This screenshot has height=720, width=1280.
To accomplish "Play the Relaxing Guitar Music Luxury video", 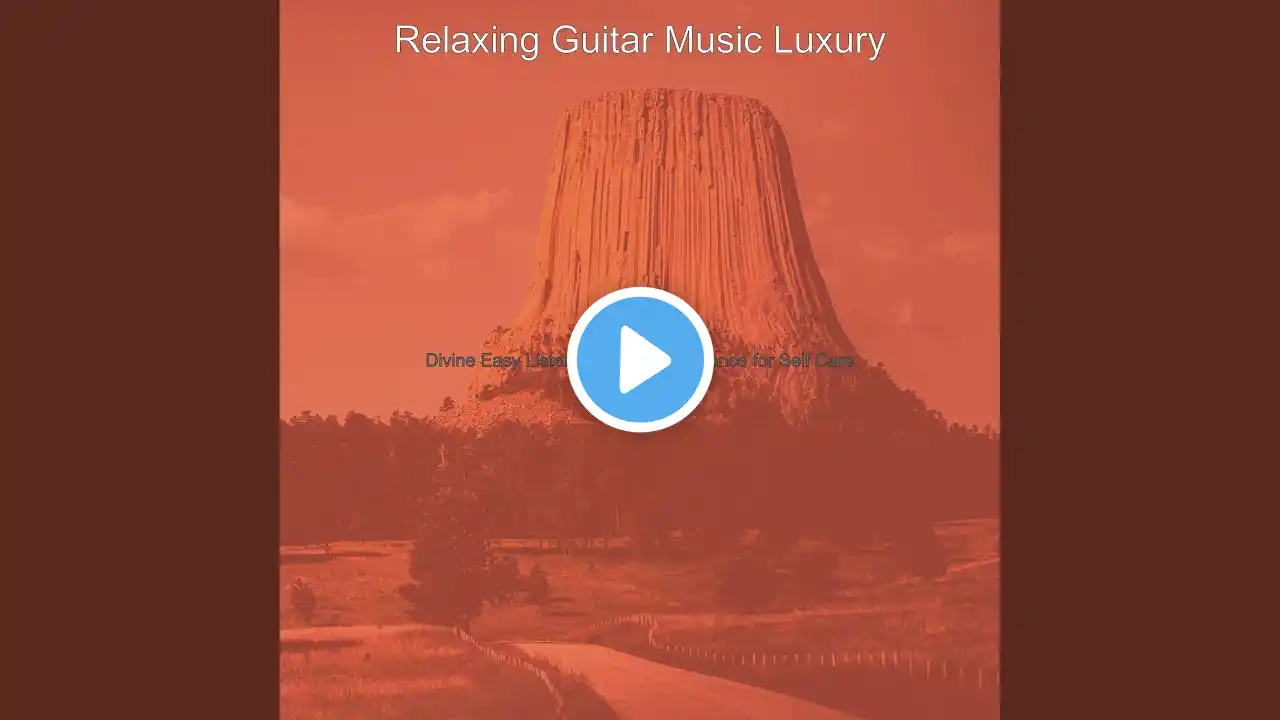I will tap(640, 360).
